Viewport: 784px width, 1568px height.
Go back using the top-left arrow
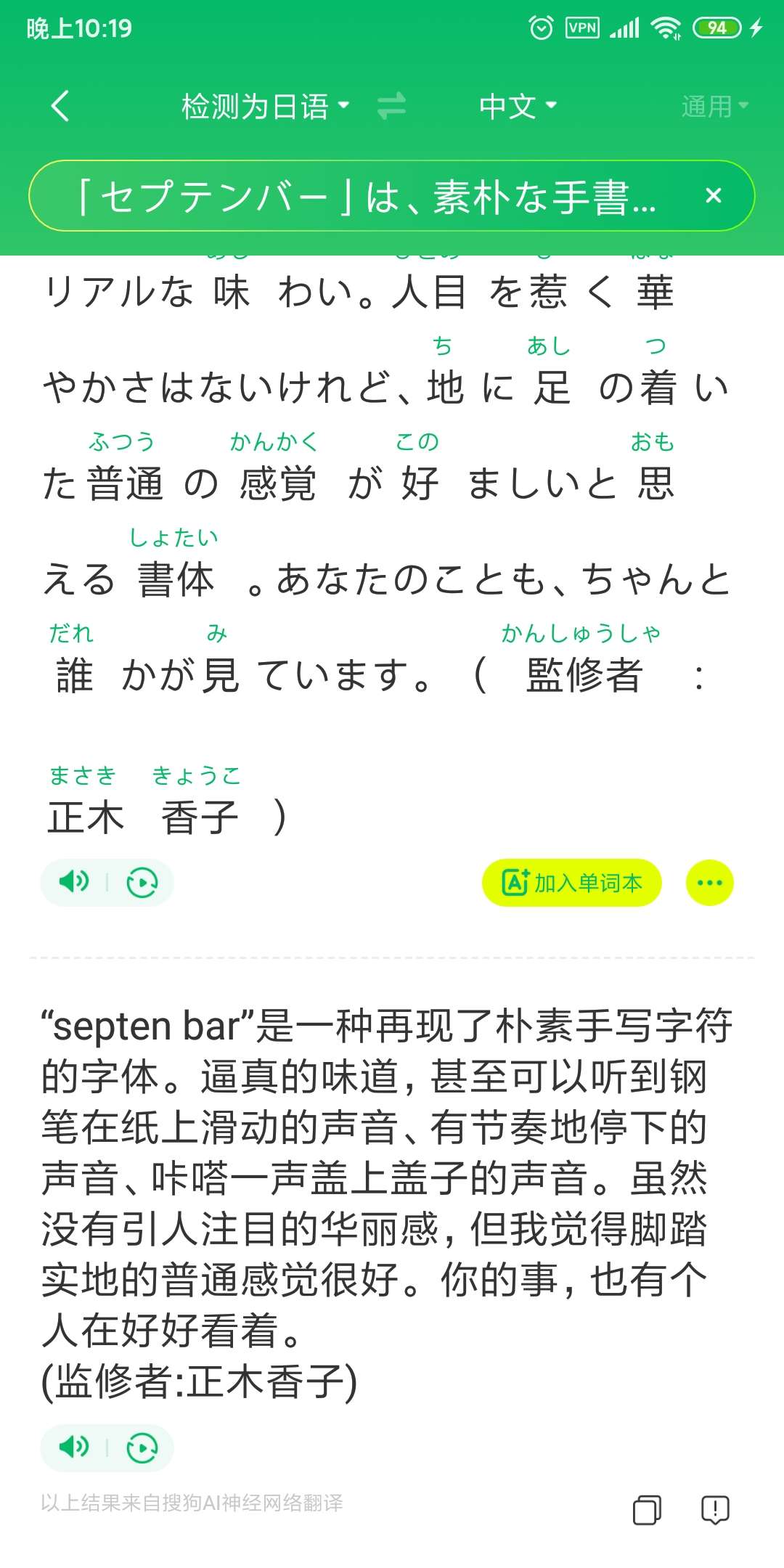click(x=61, y=106)
